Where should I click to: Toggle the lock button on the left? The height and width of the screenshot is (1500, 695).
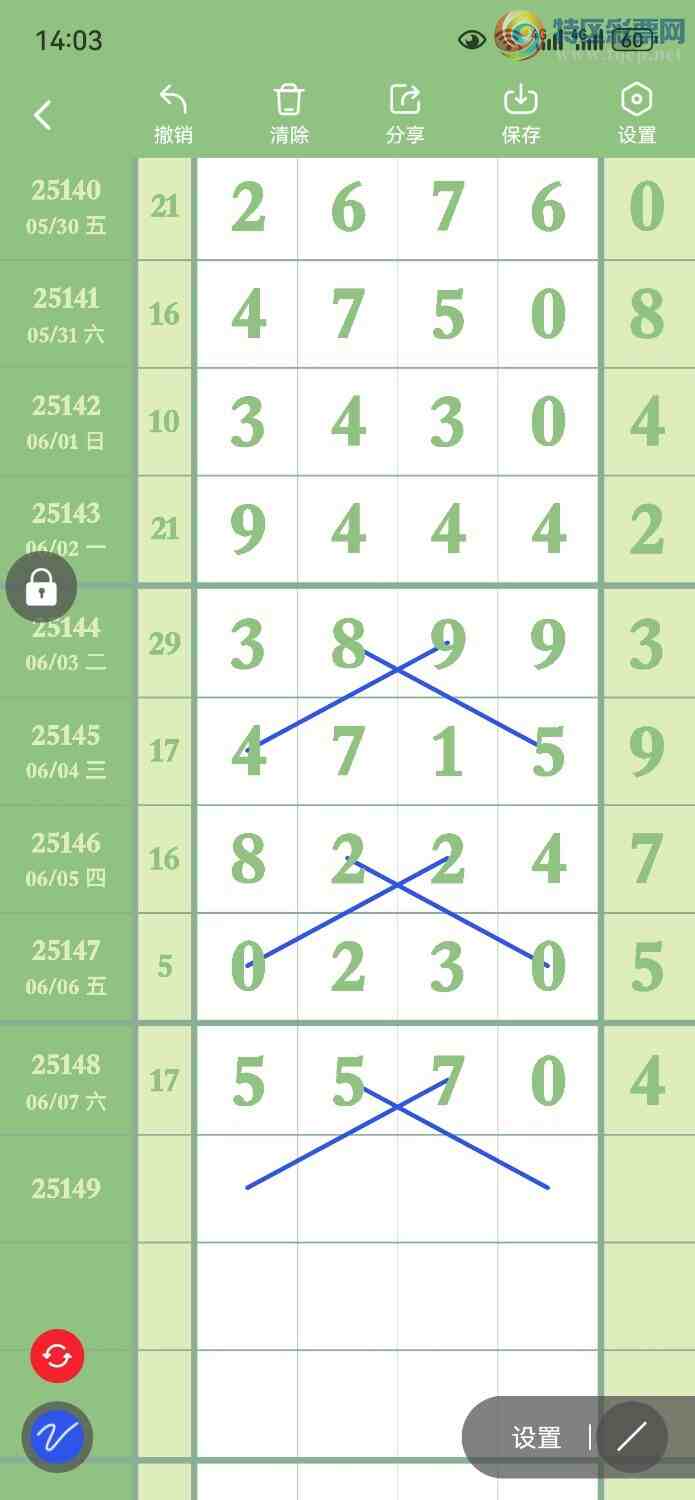pyautogui.click(x=41, y=588)
